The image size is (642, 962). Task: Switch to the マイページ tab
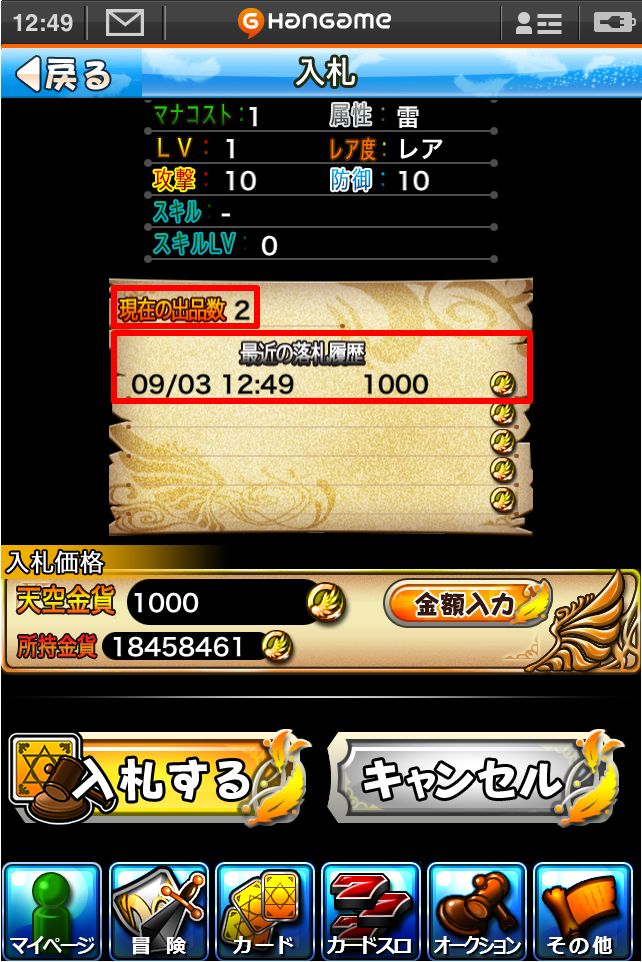tap(52, 910)
